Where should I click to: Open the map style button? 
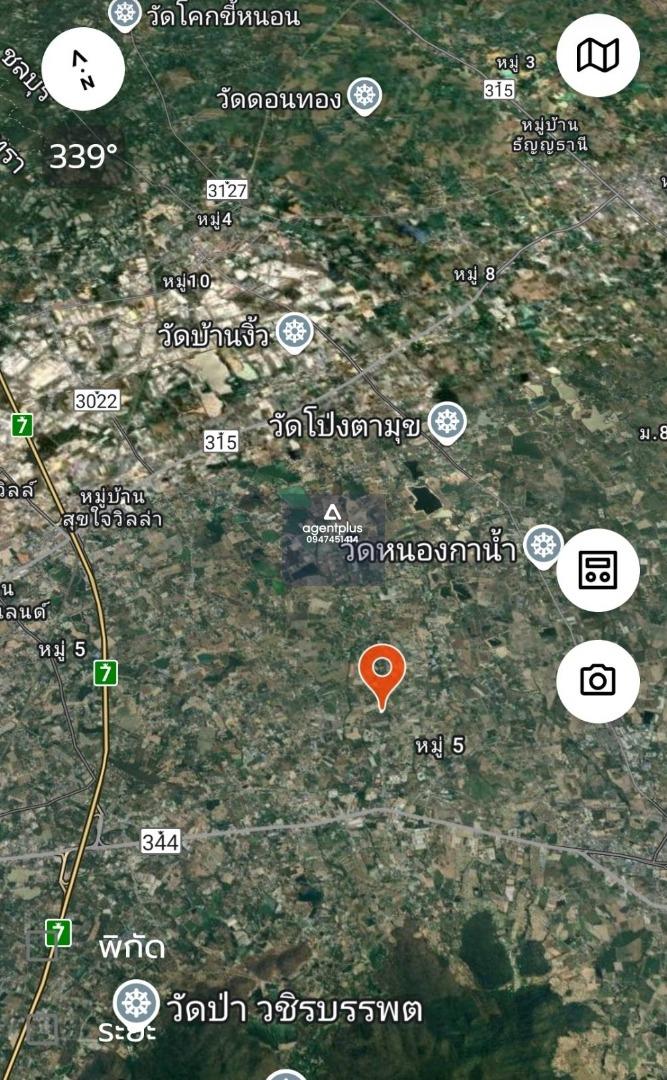click(597, 55)
